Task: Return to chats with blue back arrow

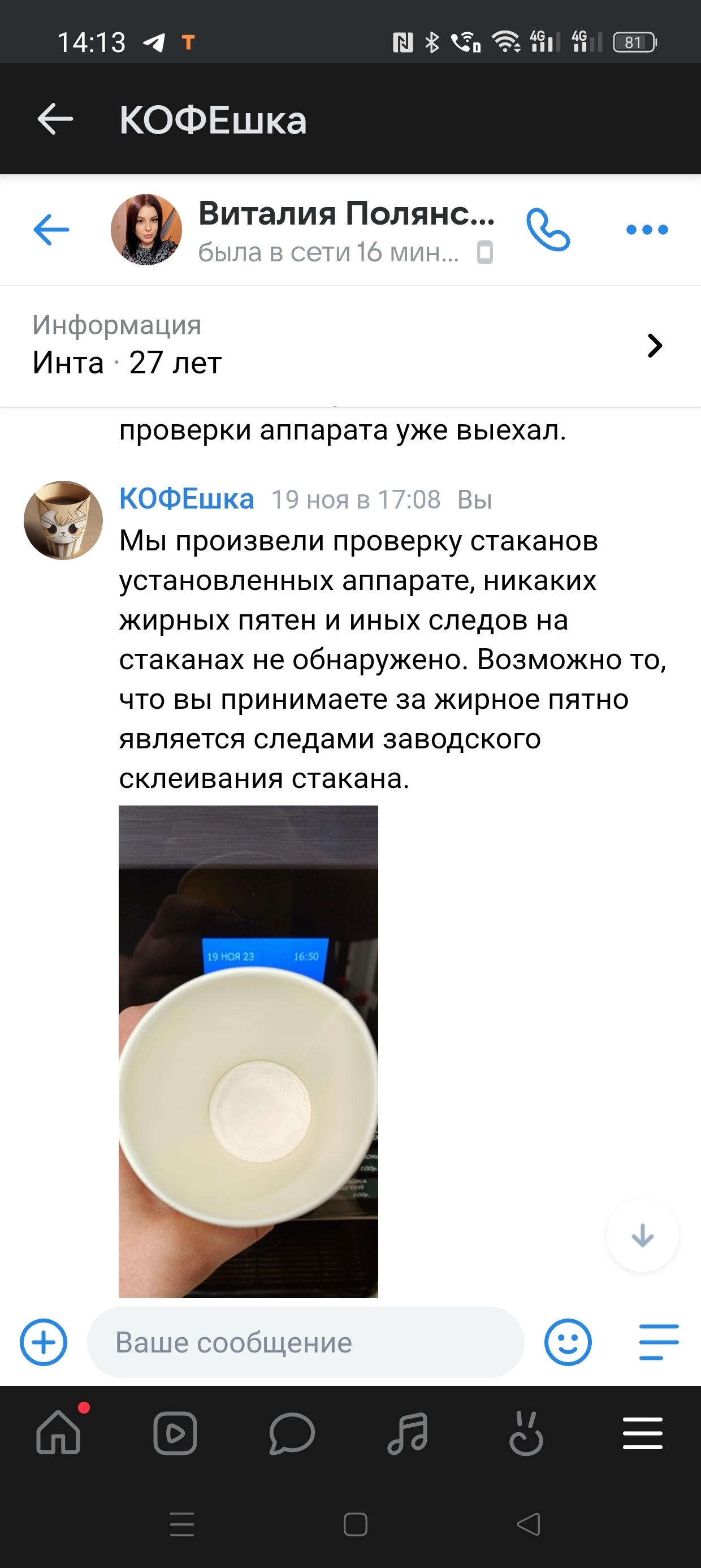Action: coord(51,230)
